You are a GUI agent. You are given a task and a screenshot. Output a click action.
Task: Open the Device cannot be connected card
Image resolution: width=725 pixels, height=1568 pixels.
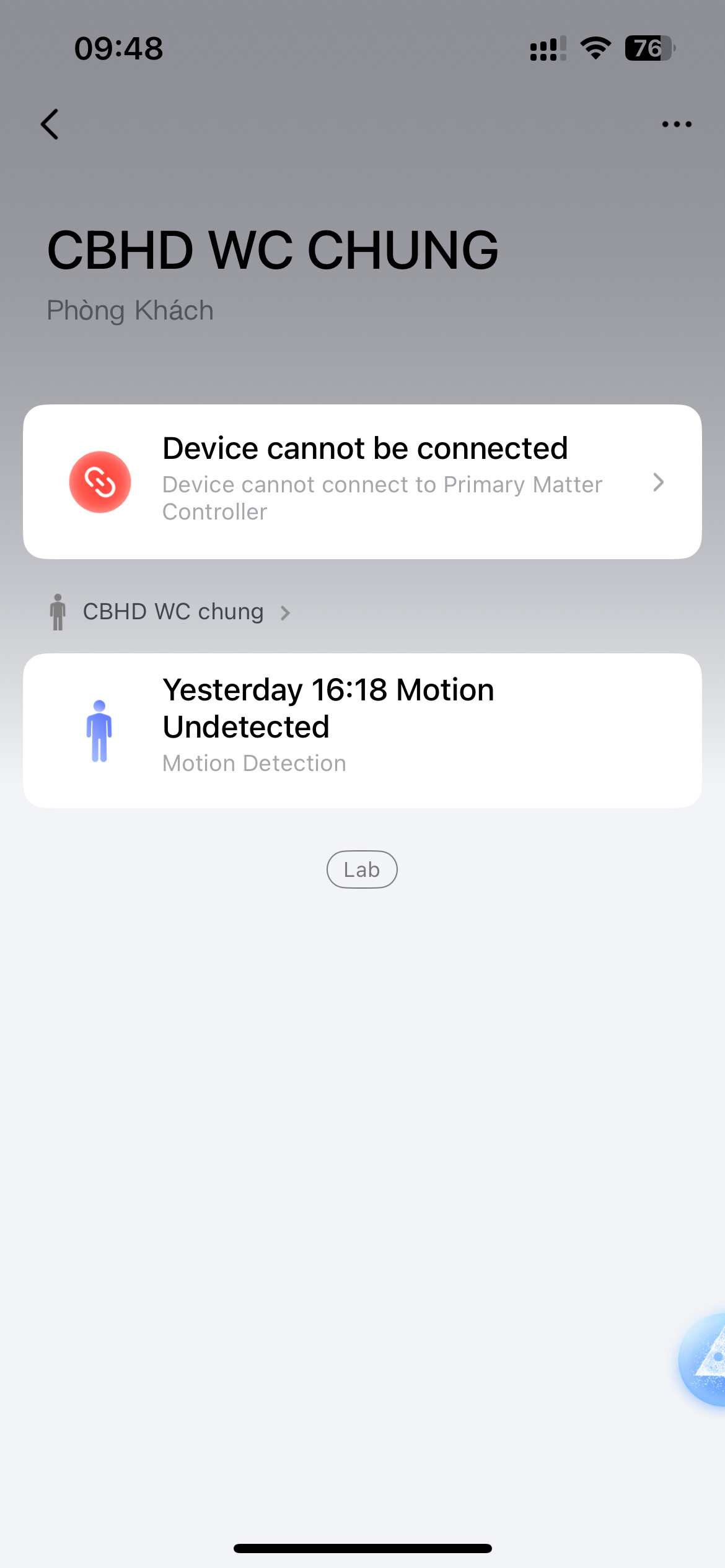(x=362, y=482)
